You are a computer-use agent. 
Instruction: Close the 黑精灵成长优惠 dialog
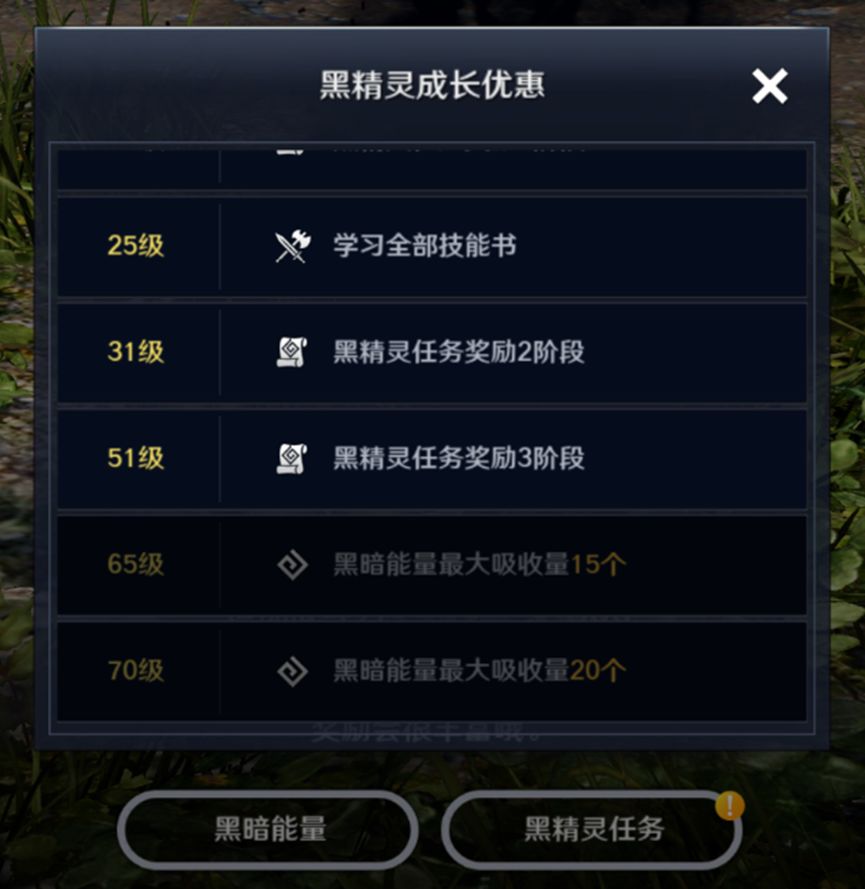(770, 87)
